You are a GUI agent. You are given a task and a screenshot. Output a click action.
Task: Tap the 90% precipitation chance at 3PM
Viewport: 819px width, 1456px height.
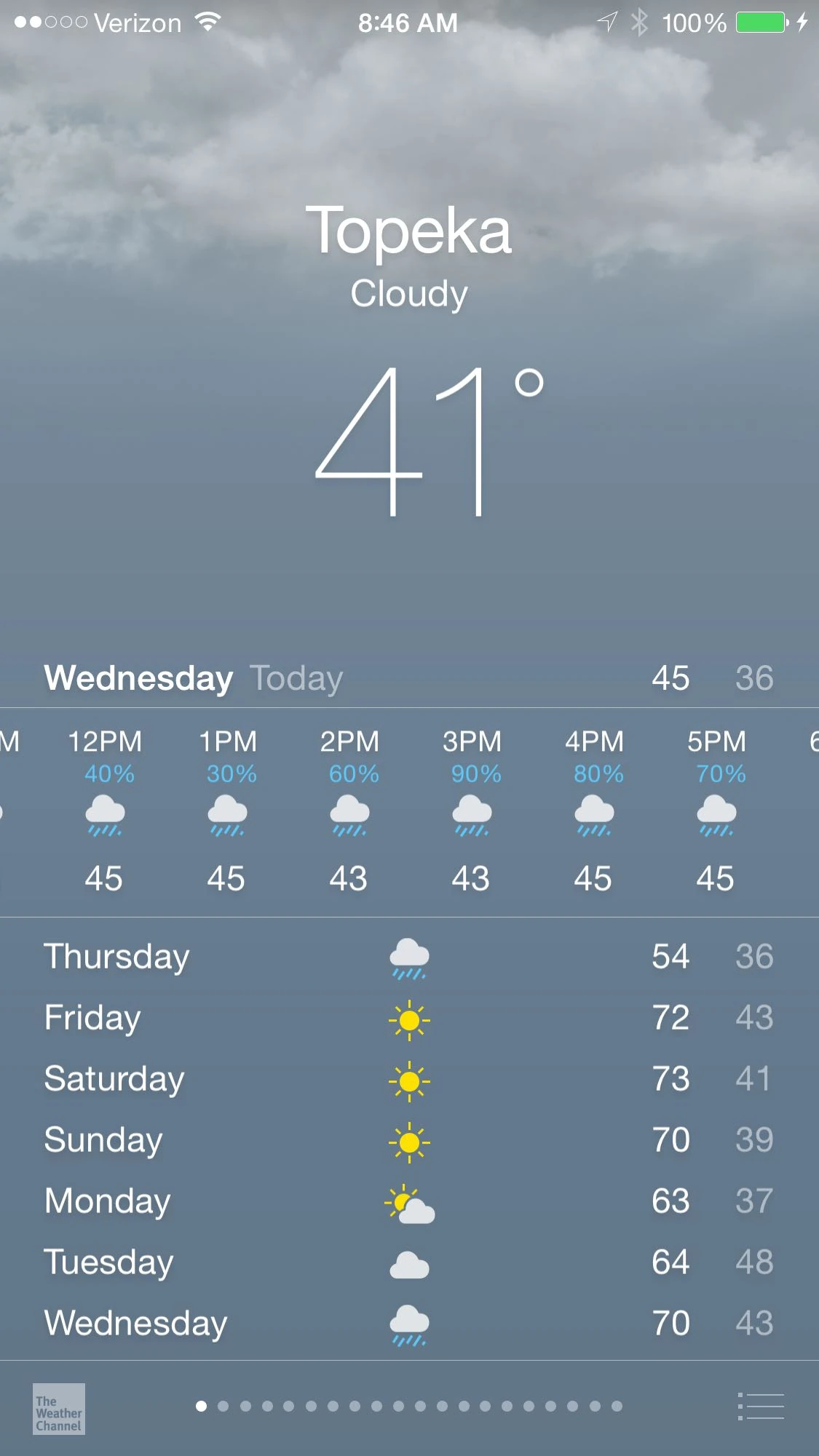472,774
